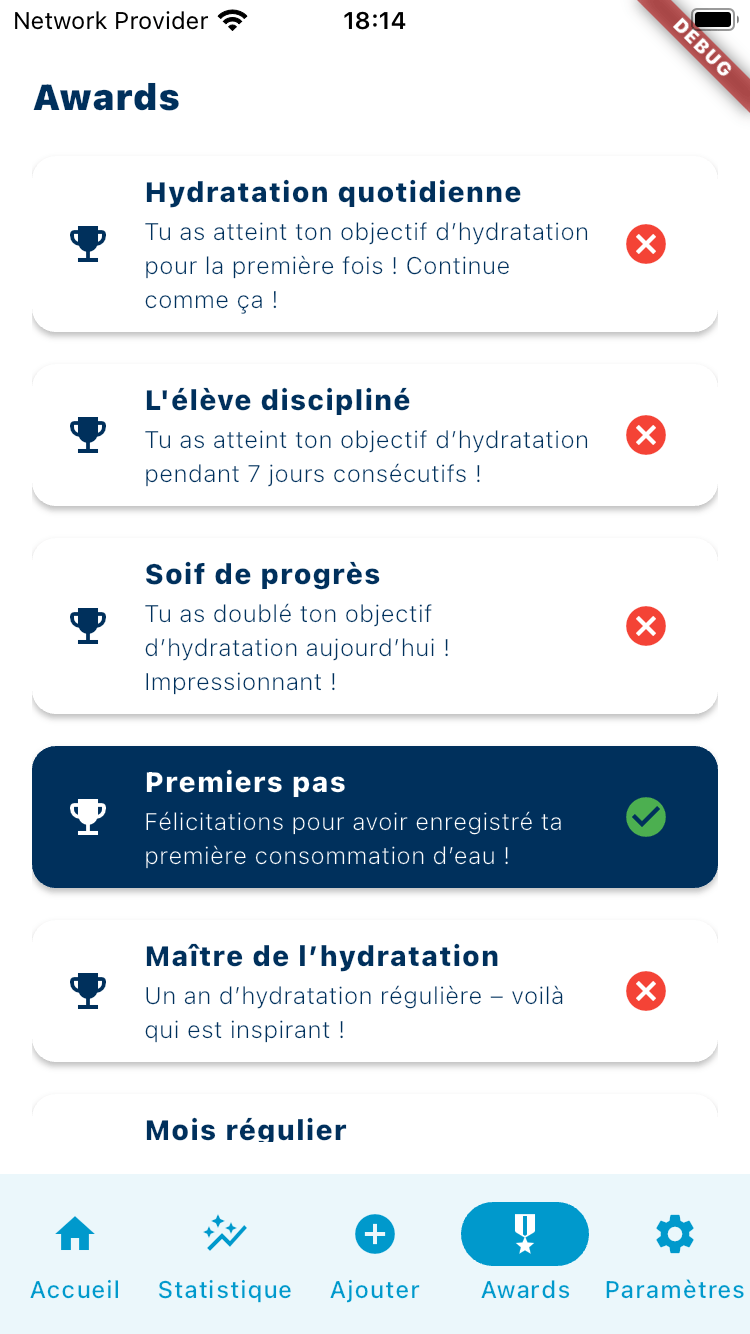This screenshot has width=750, height=1334.
Task: Open the Paramètres tab
Action: (x=675, y=1254)
